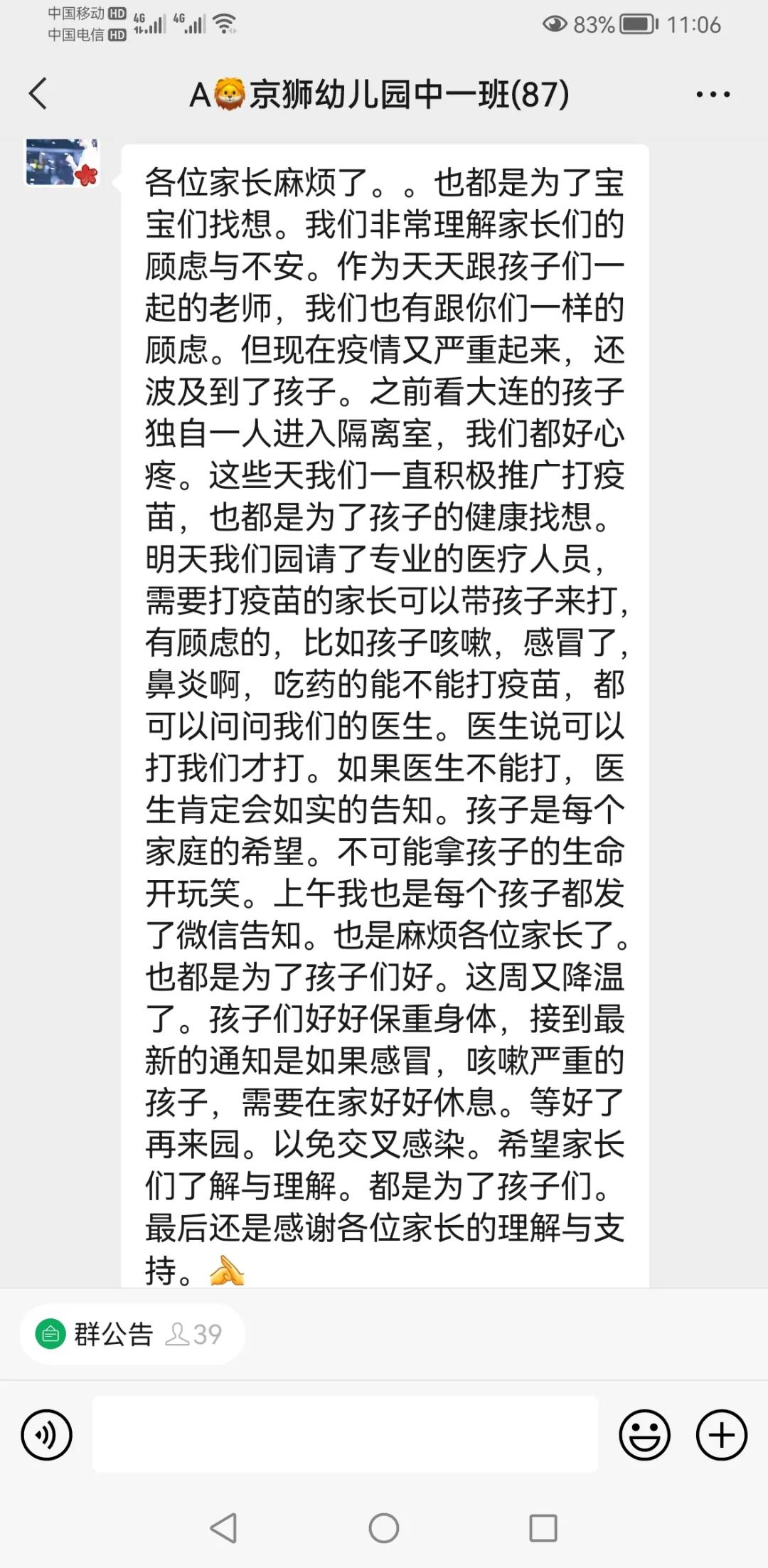Open the emoji picker
The height and width of the screenshot is (1568, 768).
click(x=644, y=1435)
